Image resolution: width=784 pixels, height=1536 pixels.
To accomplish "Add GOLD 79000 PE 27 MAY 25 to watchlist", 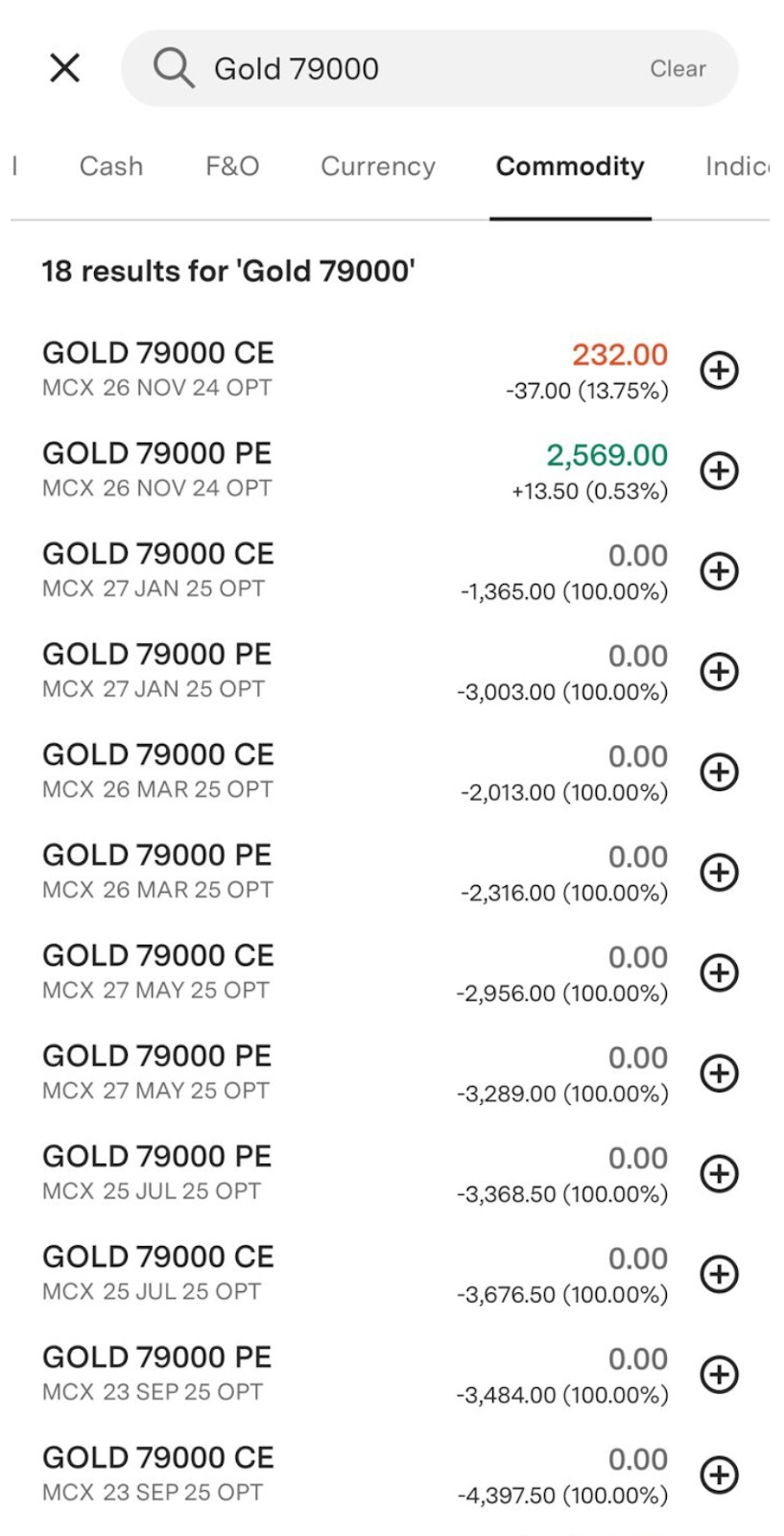I will coord(720,1073).
